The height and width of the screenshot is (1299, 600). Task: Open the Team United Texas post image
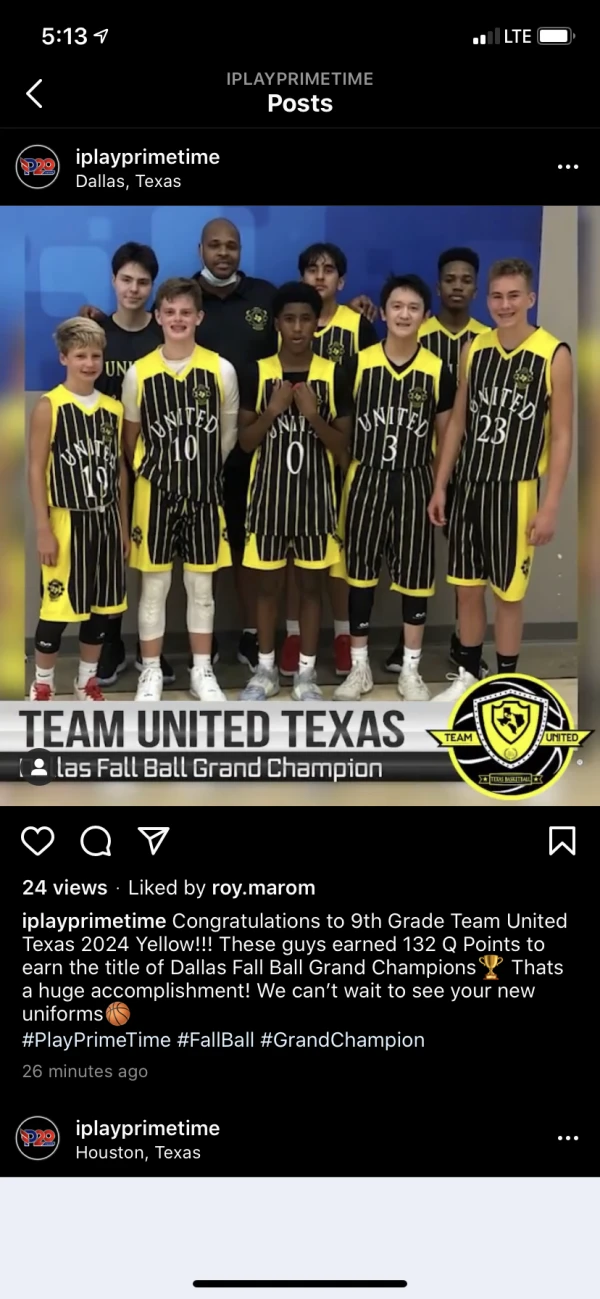[300, 505]
